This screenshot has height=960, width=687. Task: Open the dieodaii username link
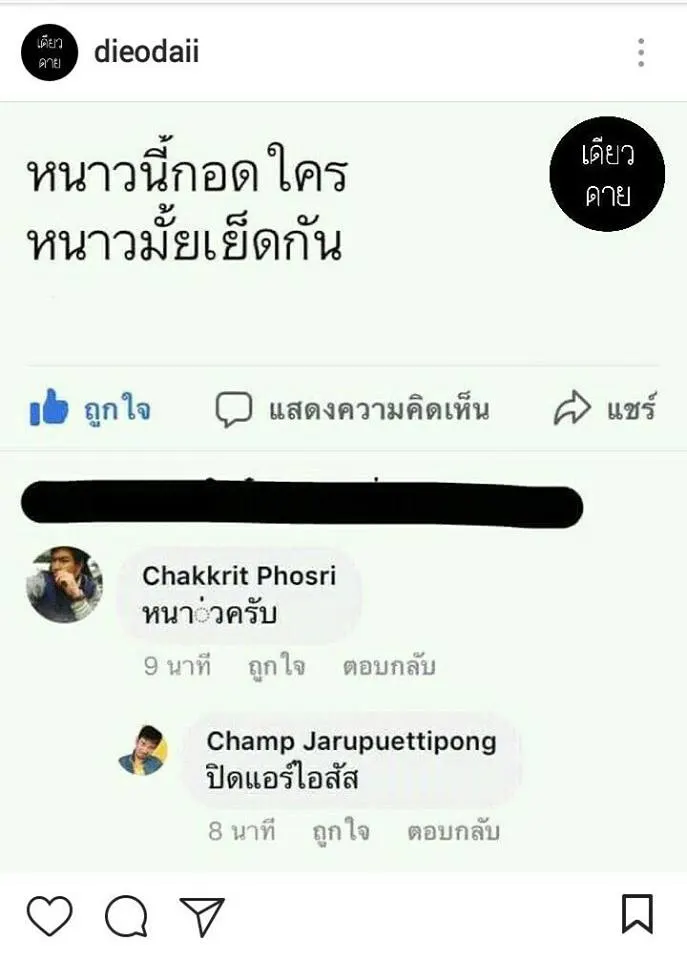[146, 52]
